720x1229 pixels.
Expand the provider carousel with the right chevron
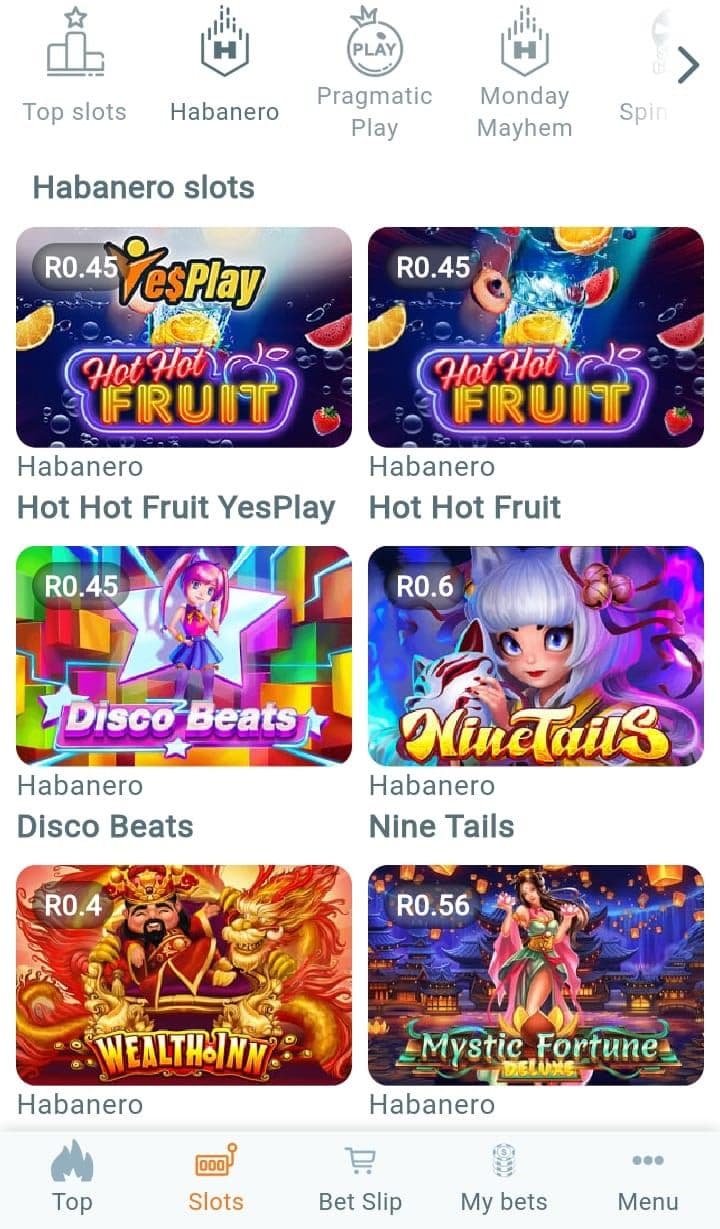[688, 64]
